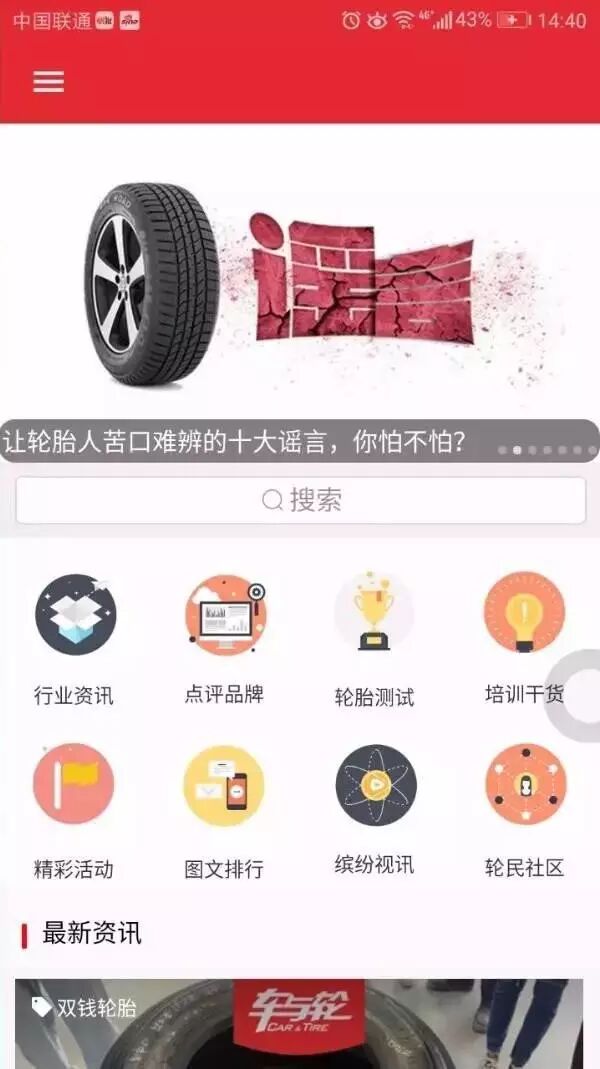Tap the 搜索 search box
The image size is (600, 1069).
pos(301,500)
